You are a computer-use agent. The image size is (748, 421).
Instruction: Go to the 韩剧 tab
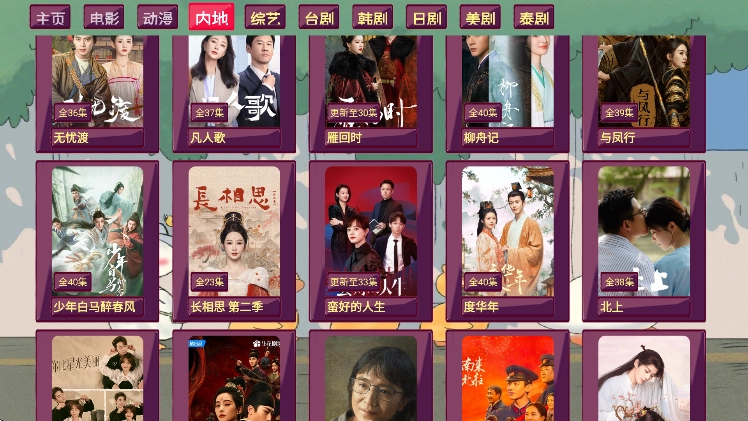[x=372, y=18]
